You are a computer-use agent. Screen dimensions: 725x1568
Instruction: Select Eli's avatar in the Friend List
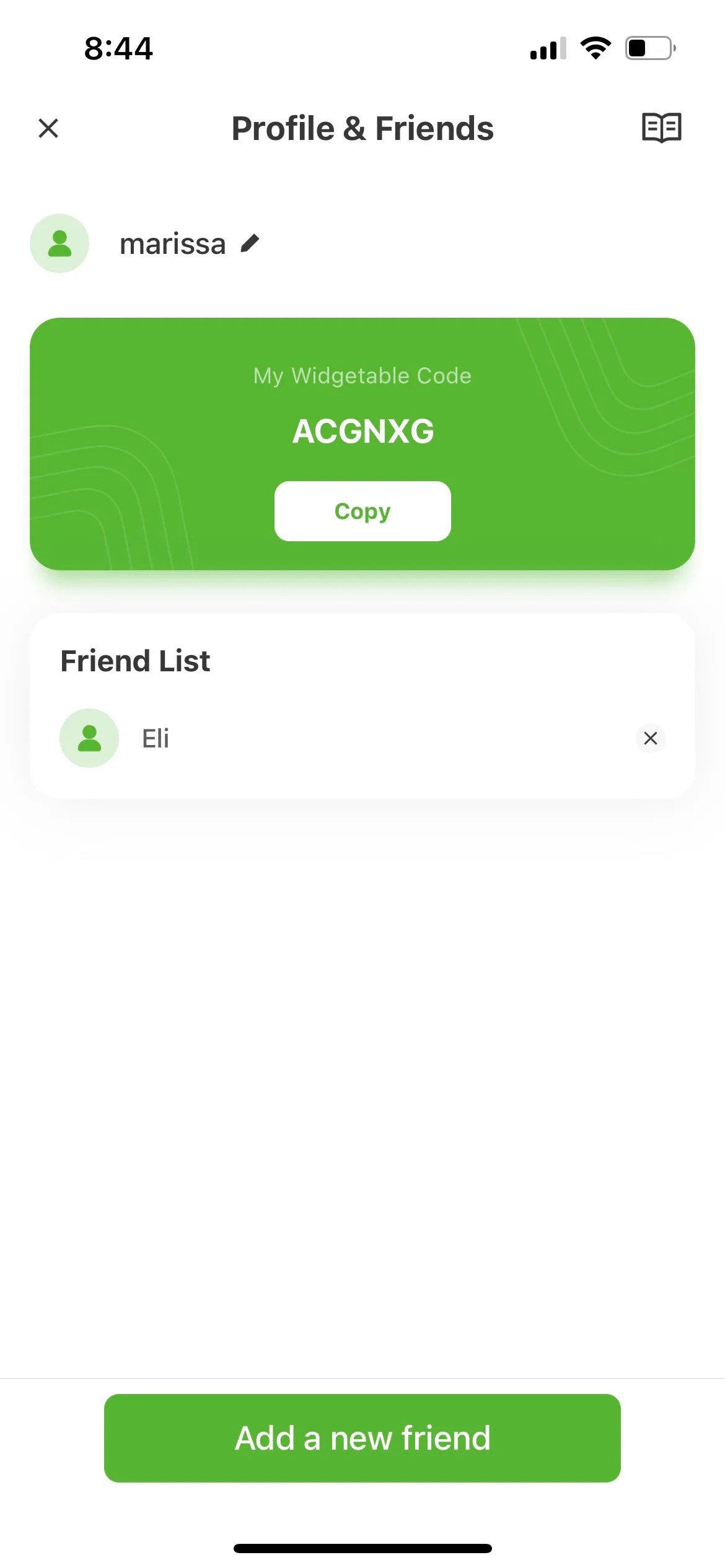coord(89,738)
